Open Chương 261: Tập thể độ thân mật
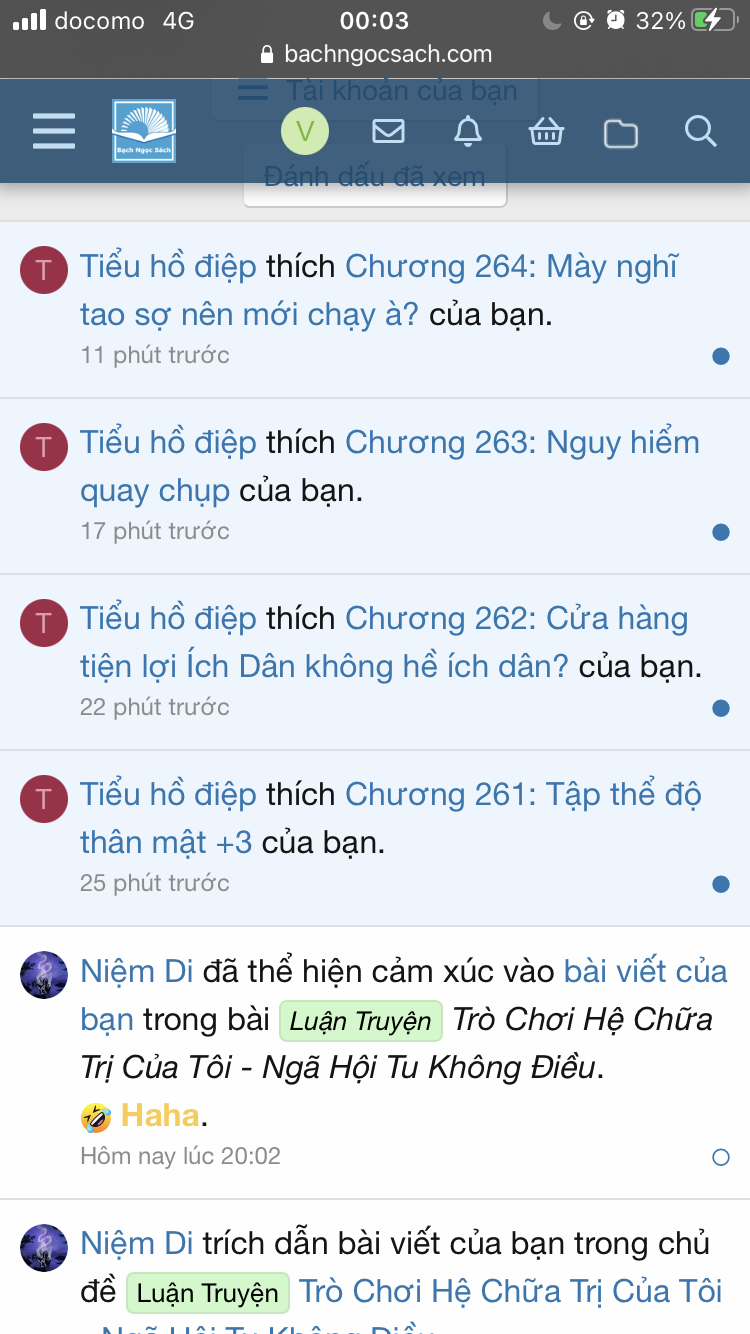This screenshot has height=1334, width=750. [x=523, y=795]
